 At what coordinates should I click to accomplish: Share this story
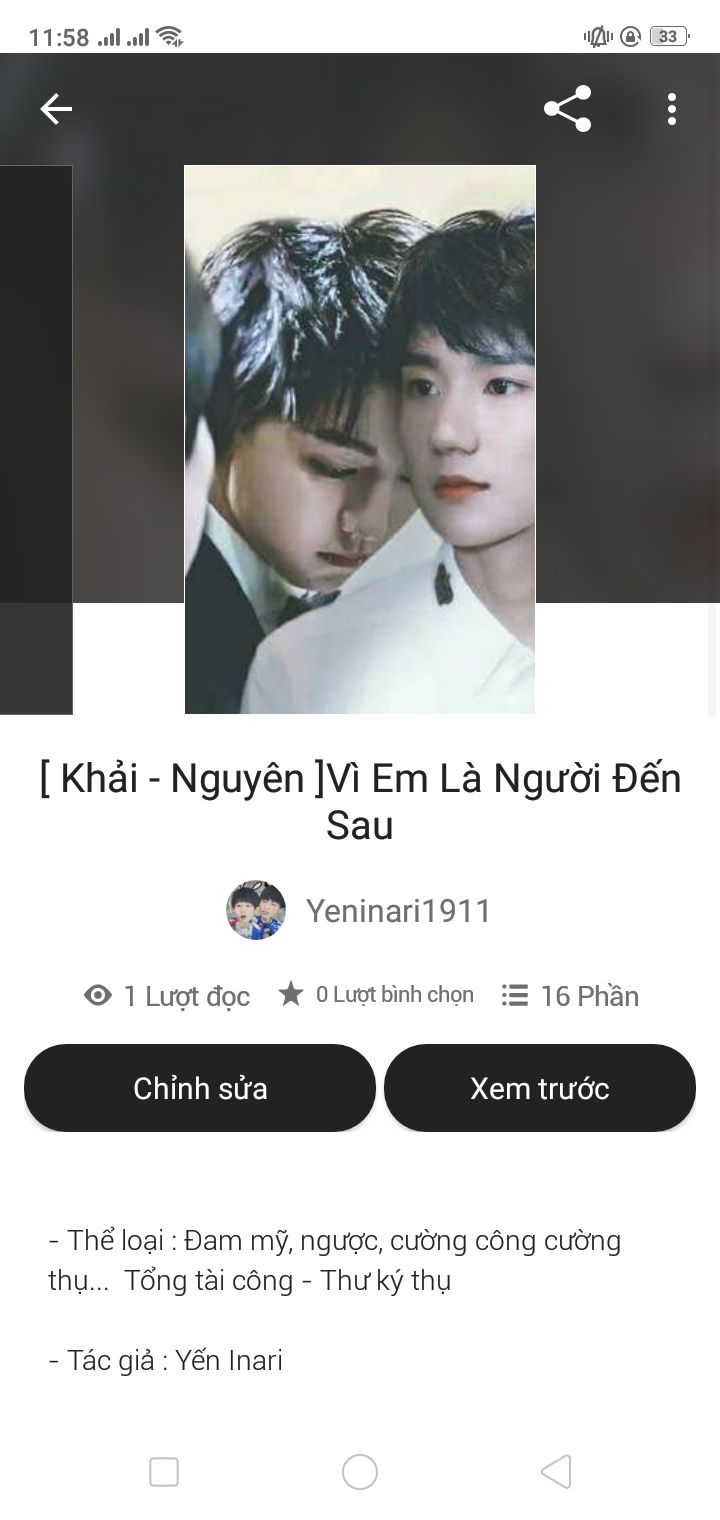(567, 109)
